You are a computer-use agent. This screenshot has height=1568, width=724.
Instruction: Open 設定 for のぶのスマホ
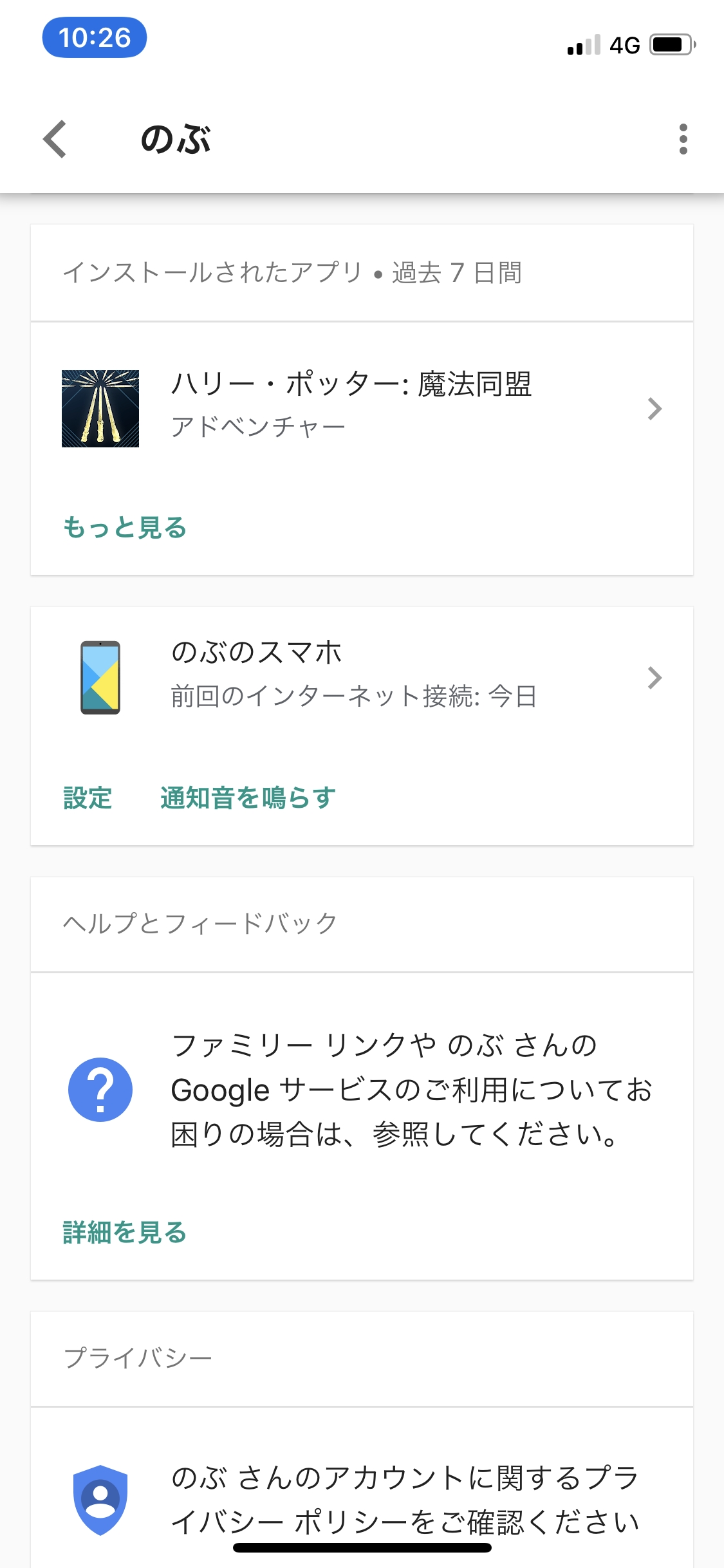tap(88, 798)
